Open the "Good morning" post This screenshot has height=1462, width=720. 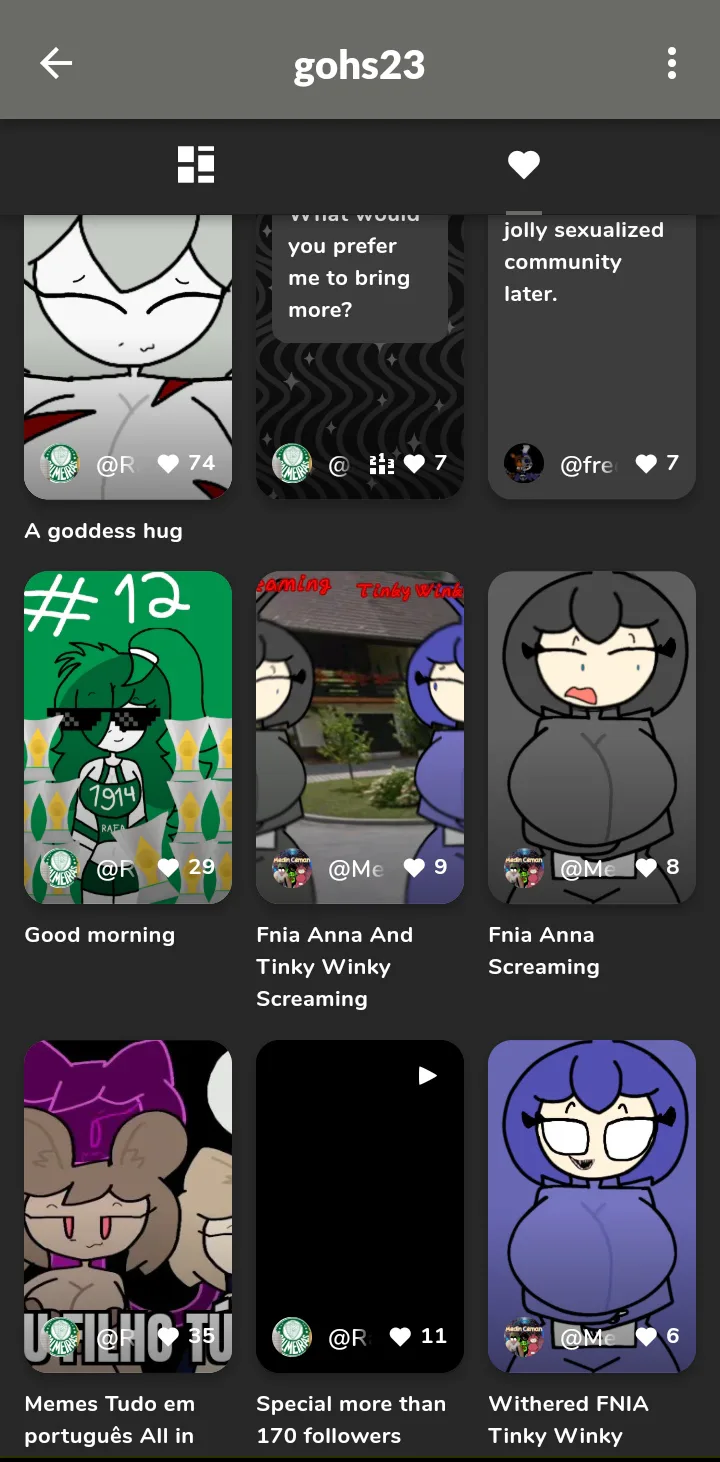click(128, 737)
